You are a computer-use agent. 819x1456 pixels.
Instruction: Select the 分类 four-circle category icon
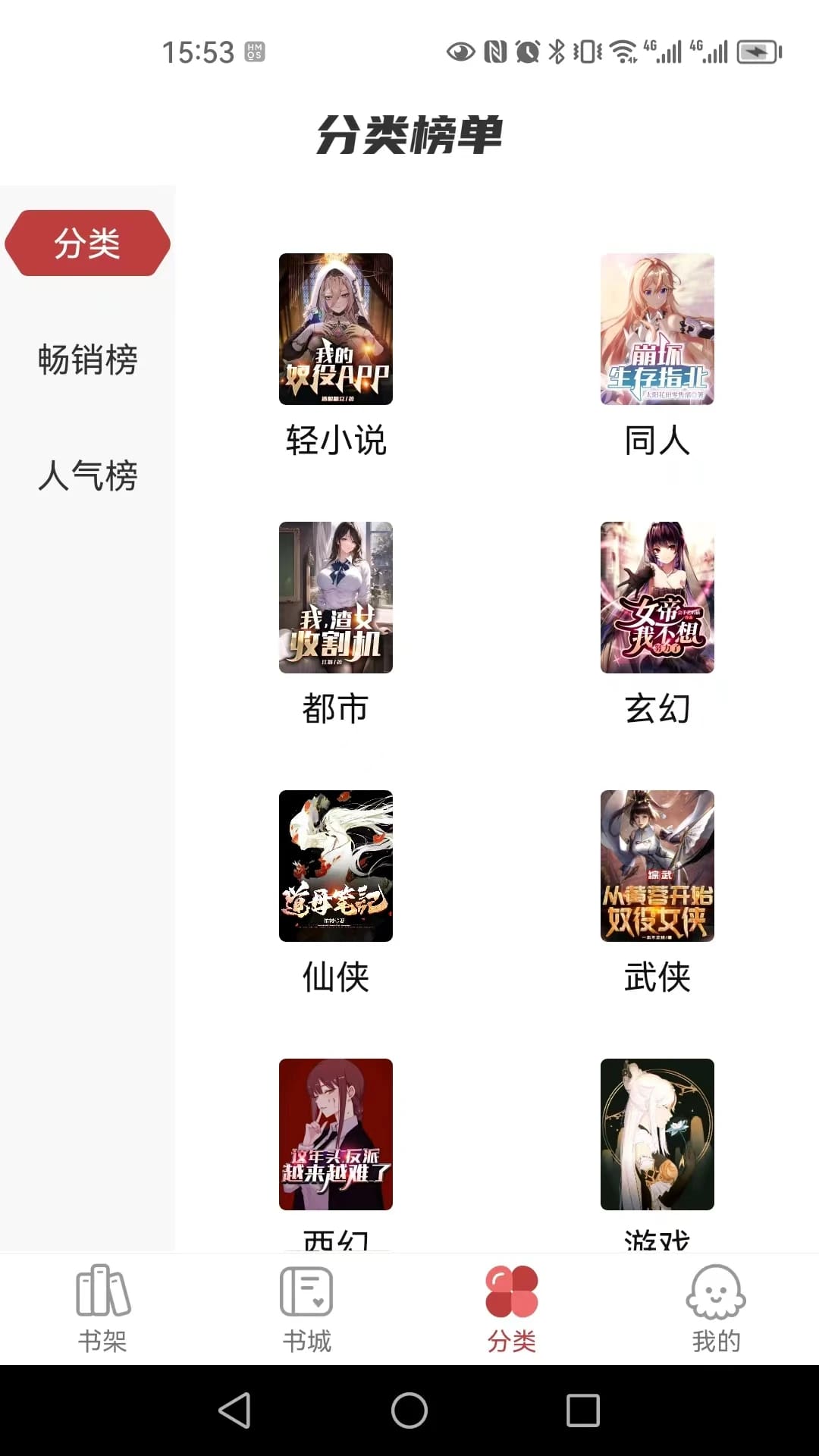coord(512,1298)
